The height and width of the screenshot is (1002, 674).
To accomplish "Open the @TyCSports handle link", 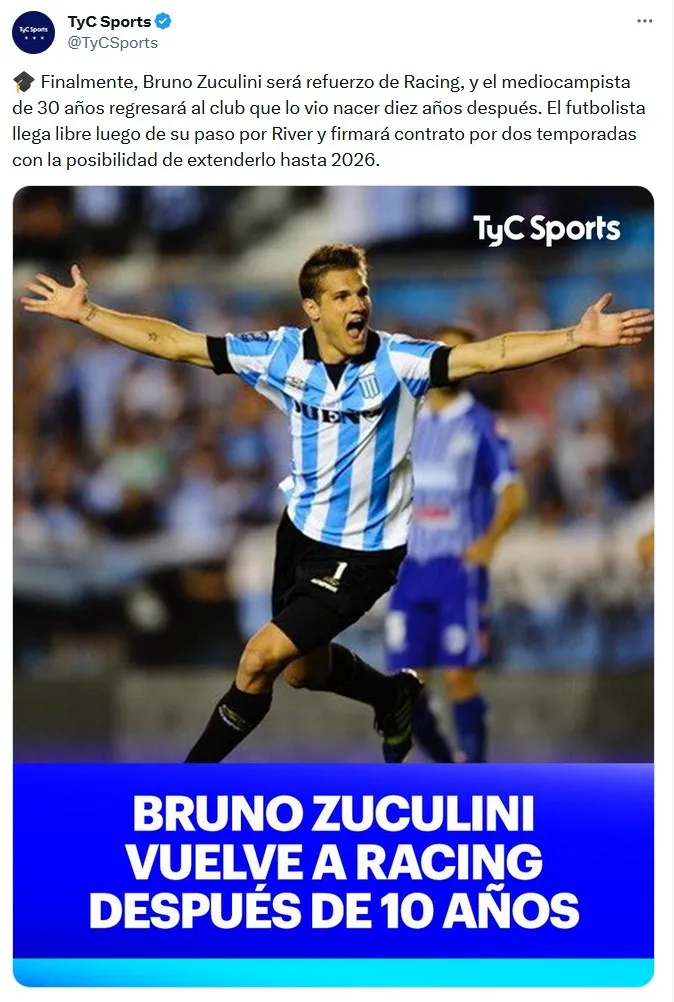I will [x=112, y=43].
